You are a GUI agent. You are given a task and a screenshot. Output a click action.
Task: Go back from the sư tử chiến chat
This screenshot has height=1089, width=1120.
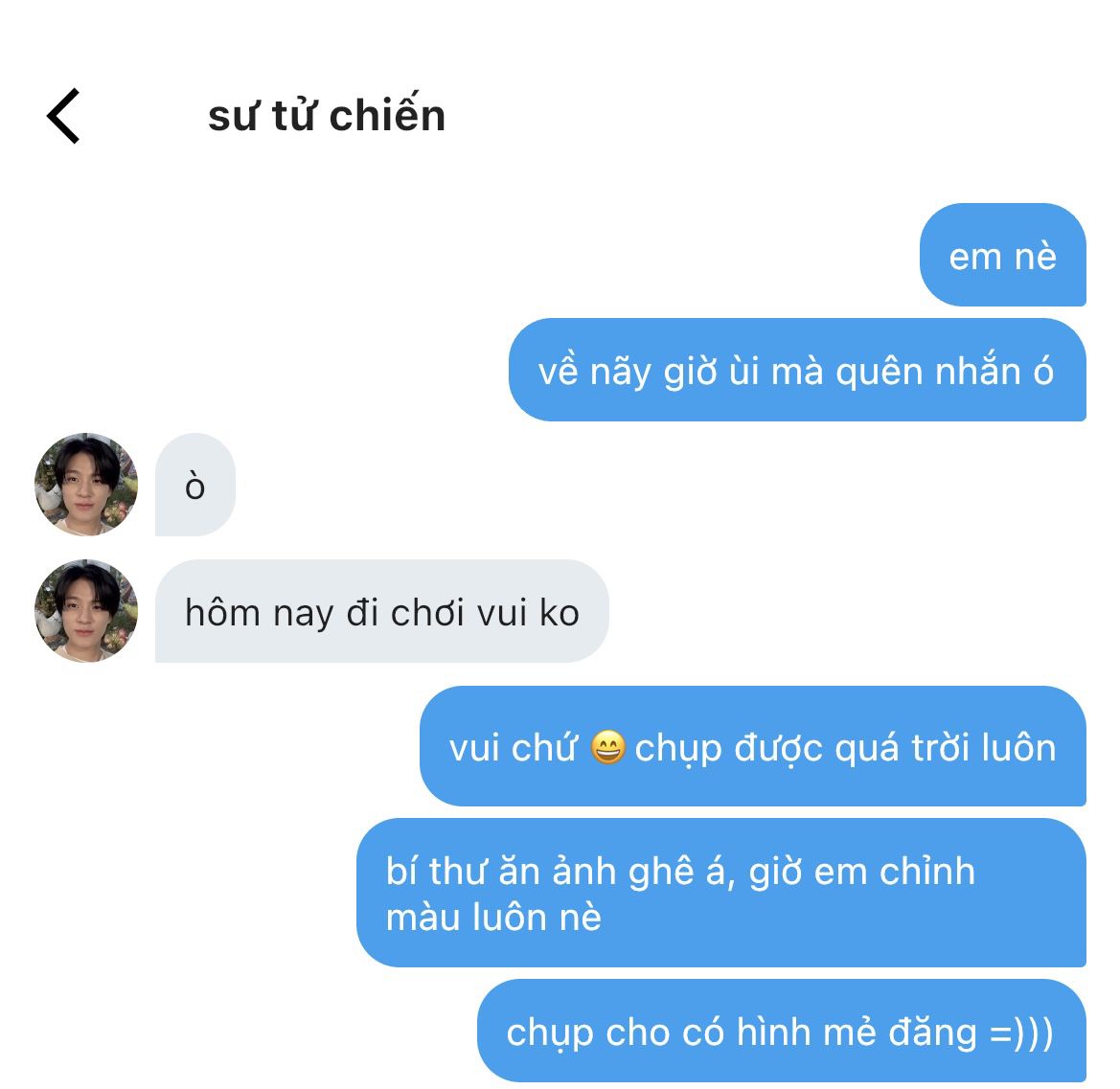63,116
